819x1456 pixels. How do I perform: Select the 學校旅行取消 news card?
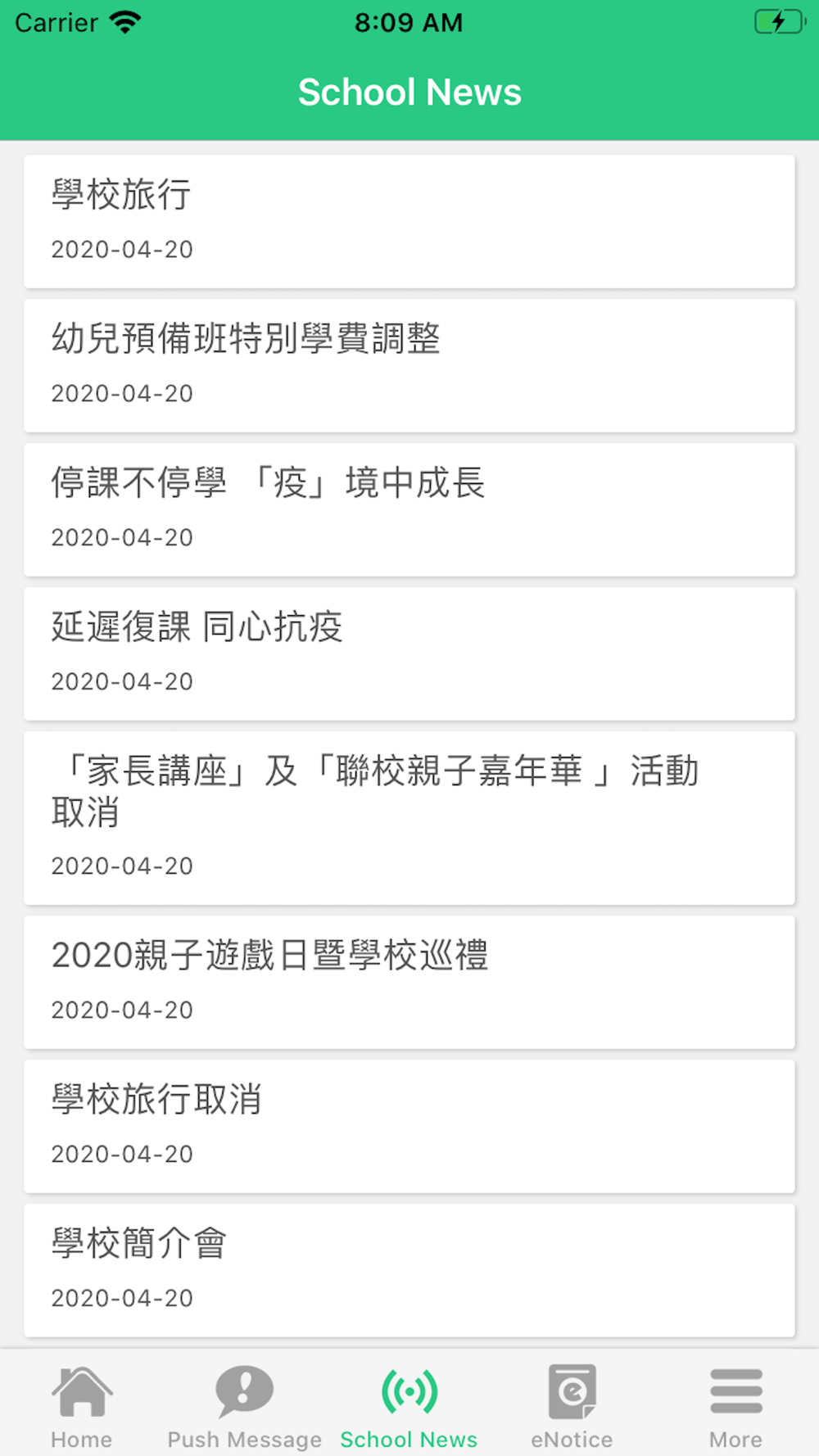coord(409,1126)
